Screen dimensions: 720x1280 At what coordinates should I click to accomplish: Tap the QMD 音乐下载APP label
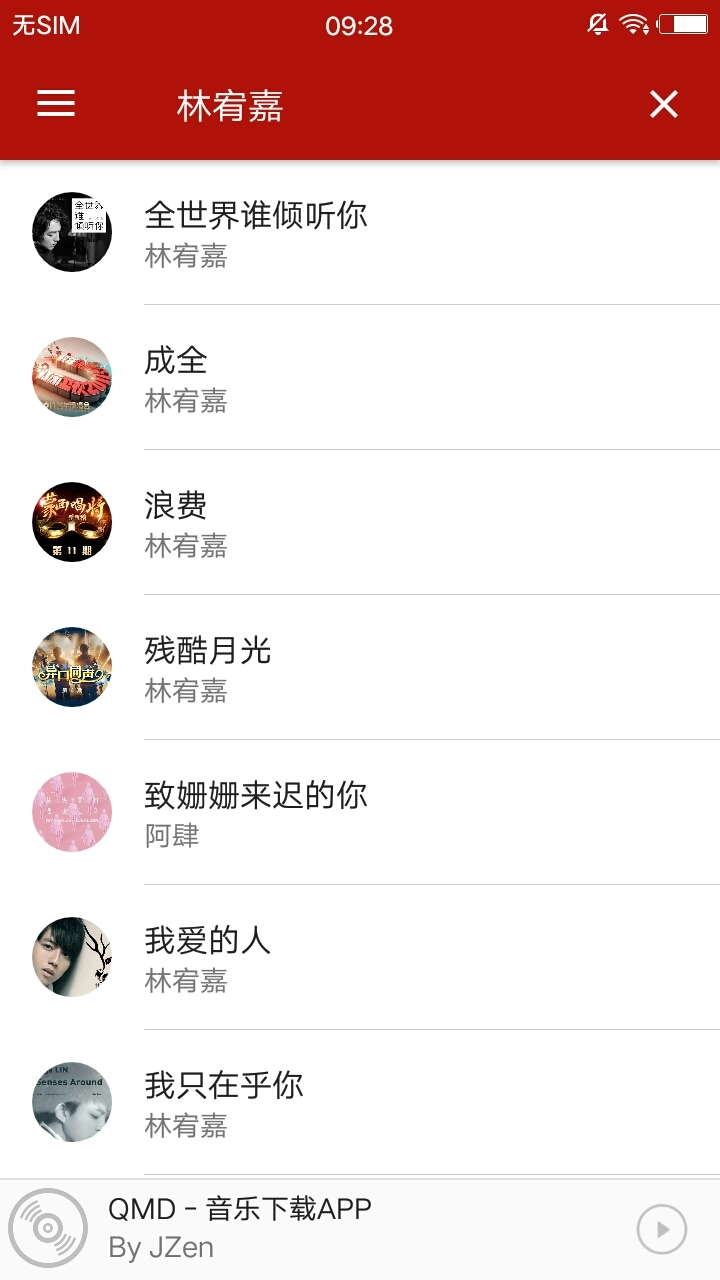point(238,1208)
